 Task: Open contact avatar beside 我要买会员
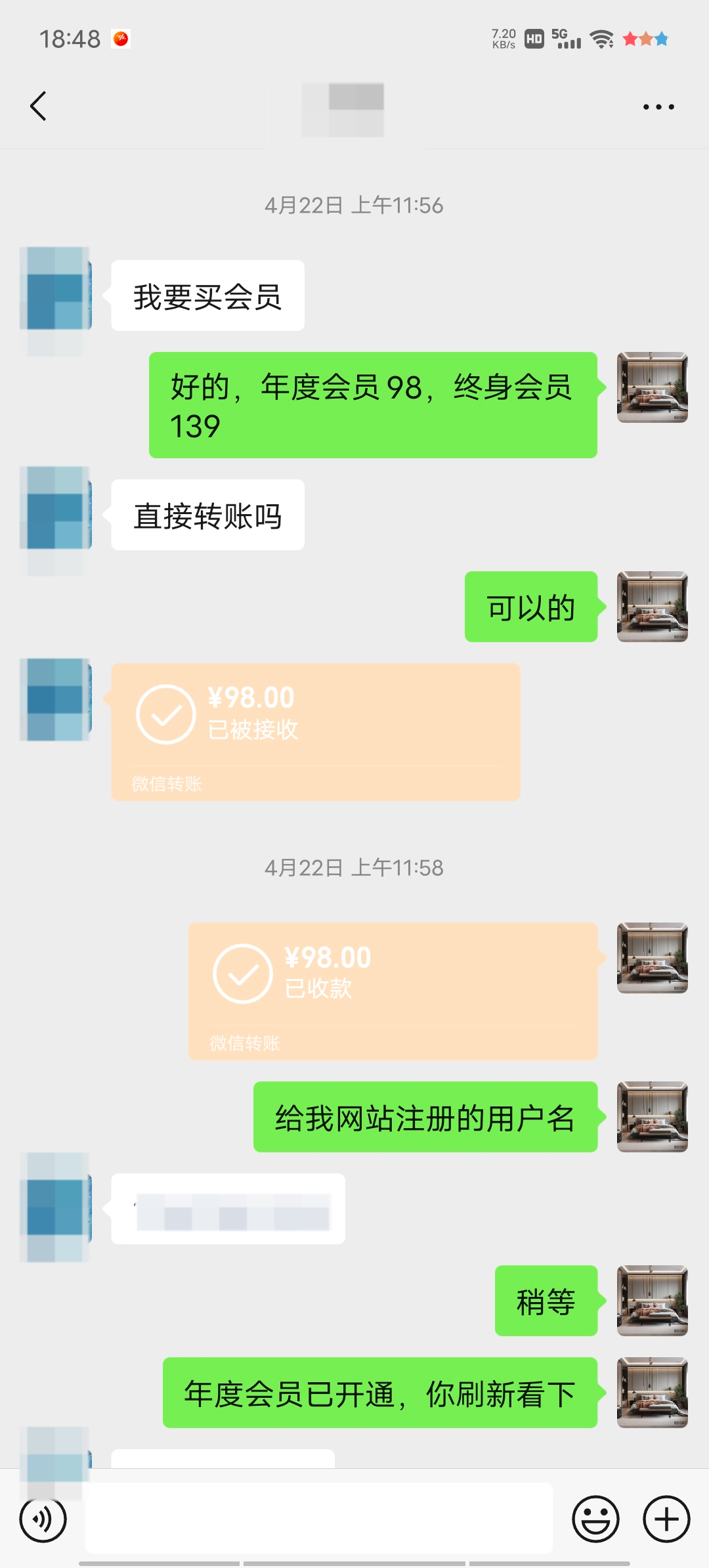(56, 289)
